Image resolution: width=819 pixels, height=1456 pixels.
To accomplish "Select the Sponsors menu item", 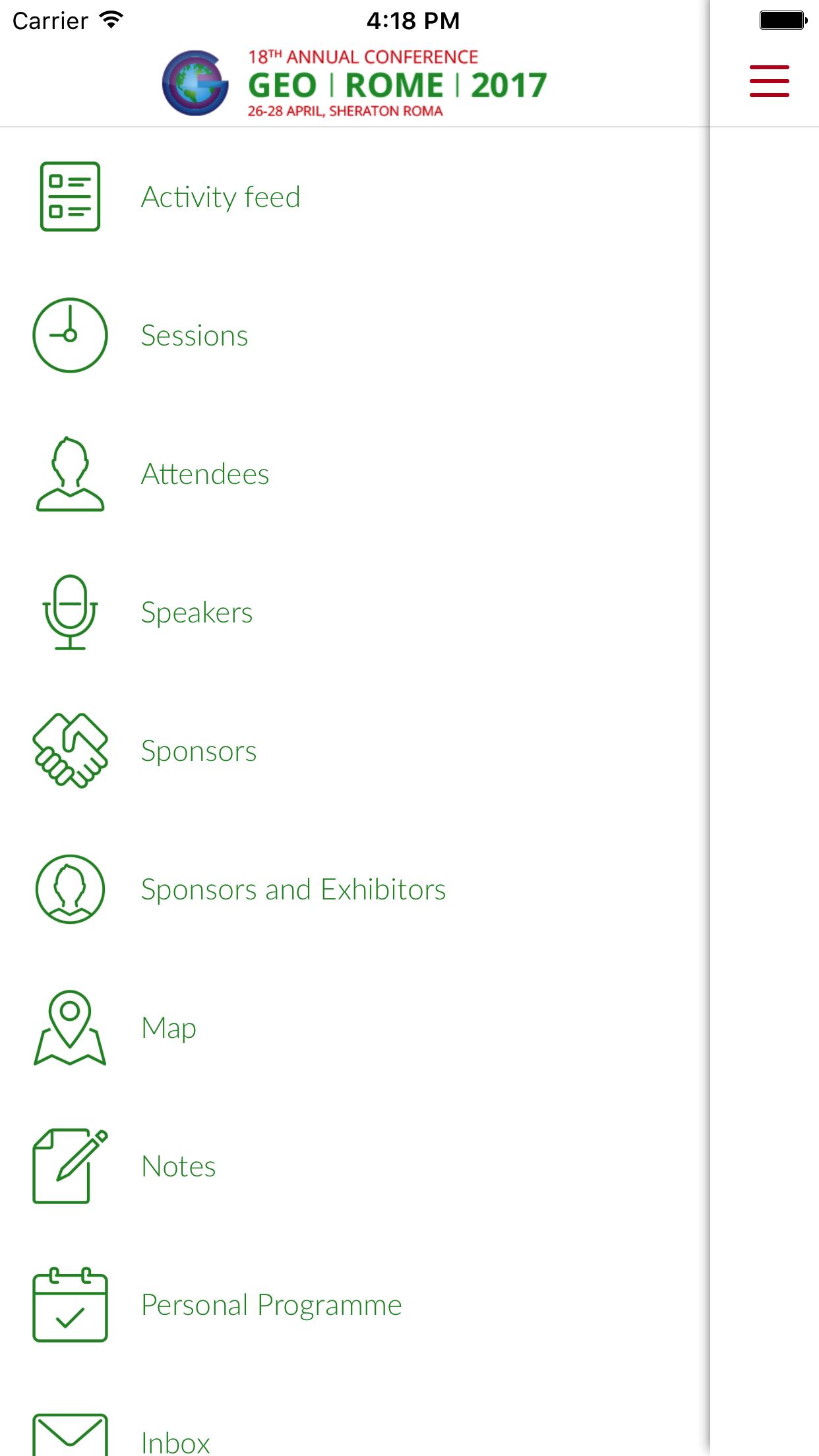I will tap(198, 751).
